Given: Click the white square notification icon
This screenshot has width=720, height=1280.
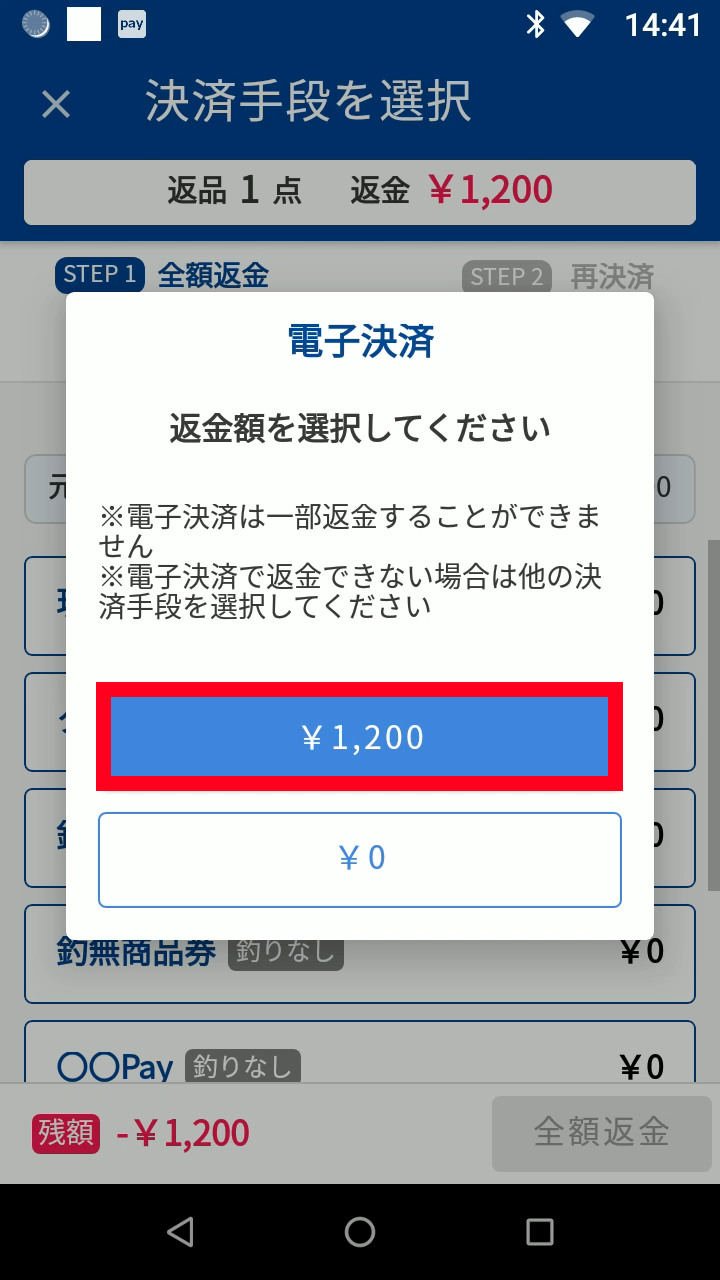Looking at the screenshot, I should pos(83,23).
